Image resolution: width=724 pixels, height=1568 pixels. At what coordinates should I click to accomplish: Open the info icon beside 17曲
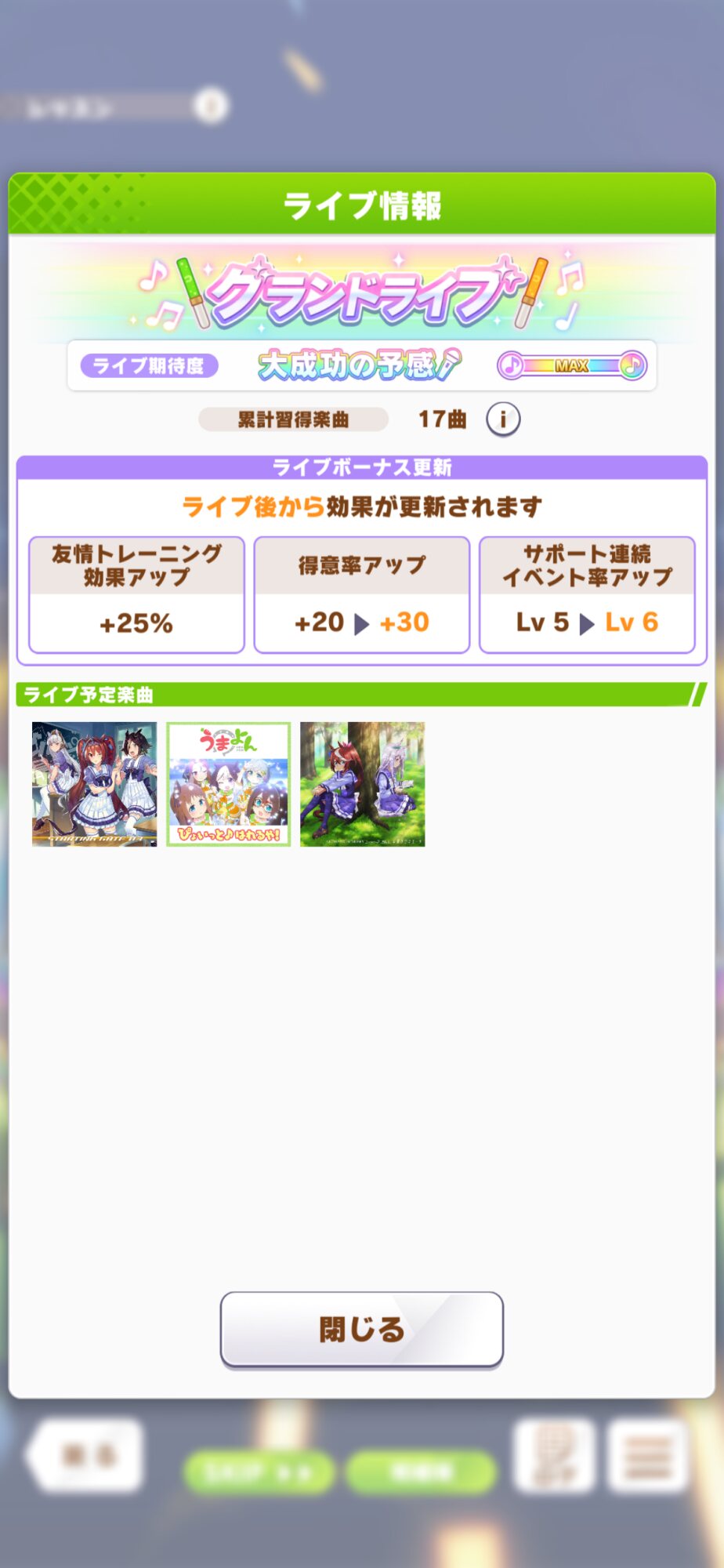click(x=503, y=419)
